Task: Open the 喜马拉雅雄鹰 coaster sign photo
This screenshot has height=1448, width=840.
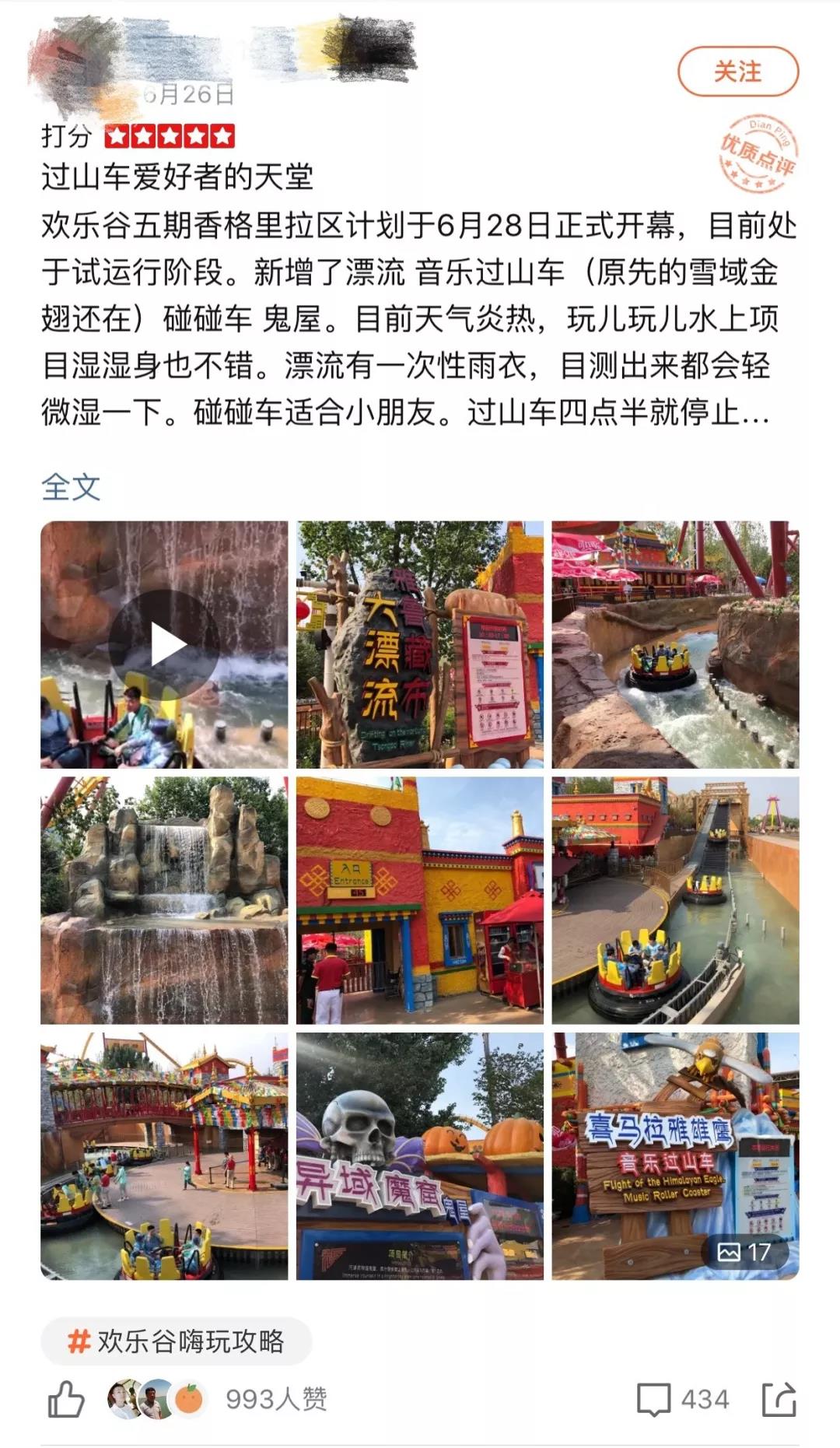Action: 675,1156
